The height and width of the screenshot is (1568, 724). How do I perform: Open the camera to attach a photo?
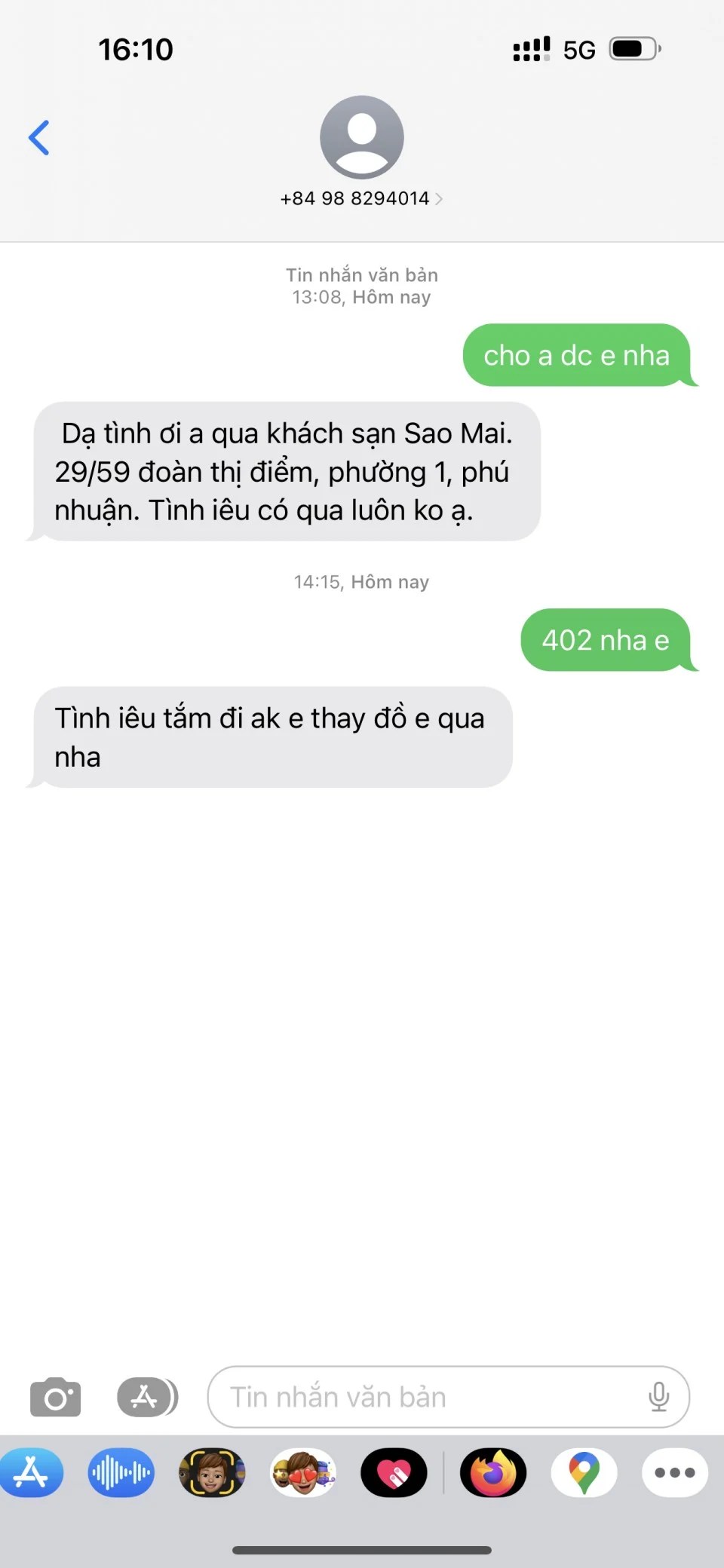click(x=55, y=1398)
